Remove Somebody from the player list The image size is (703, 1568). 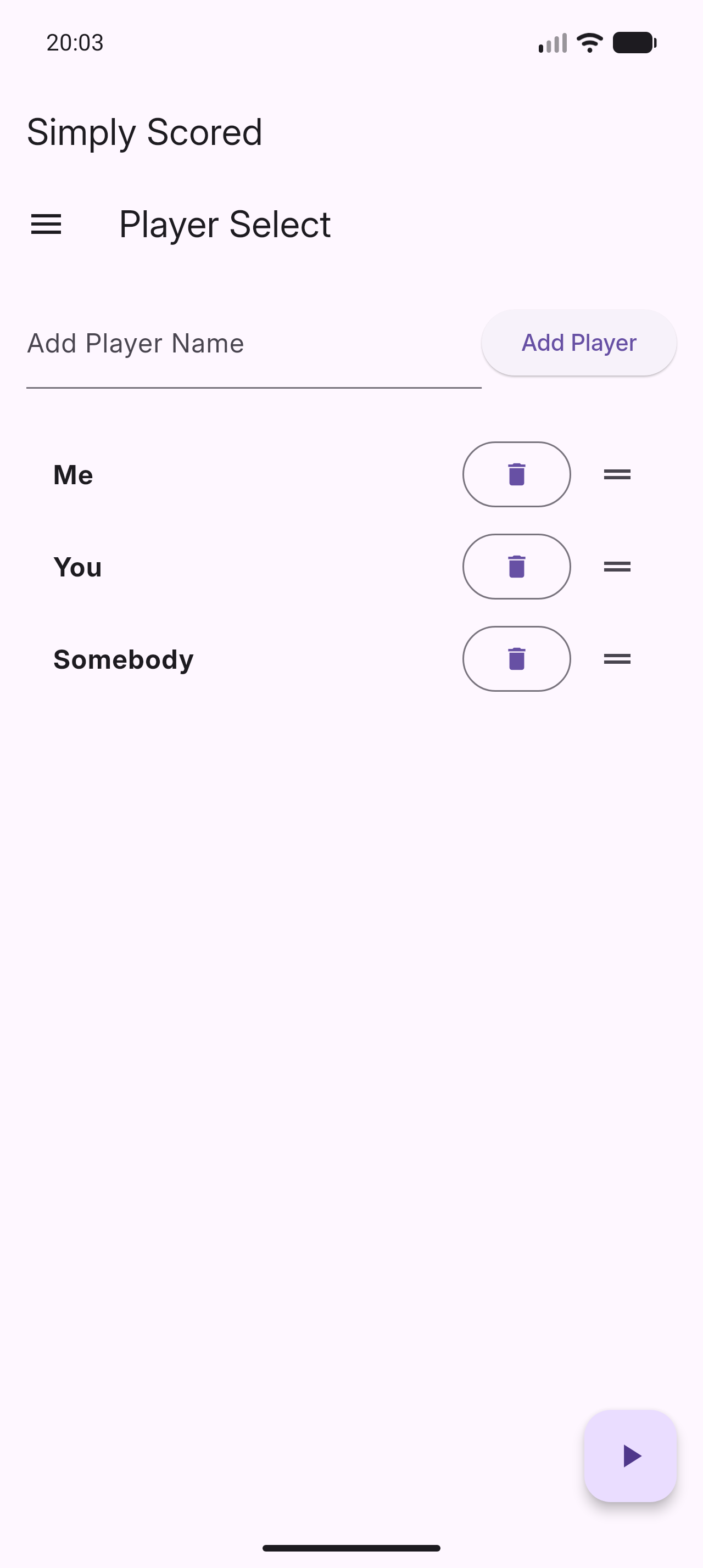click(516, 659)
